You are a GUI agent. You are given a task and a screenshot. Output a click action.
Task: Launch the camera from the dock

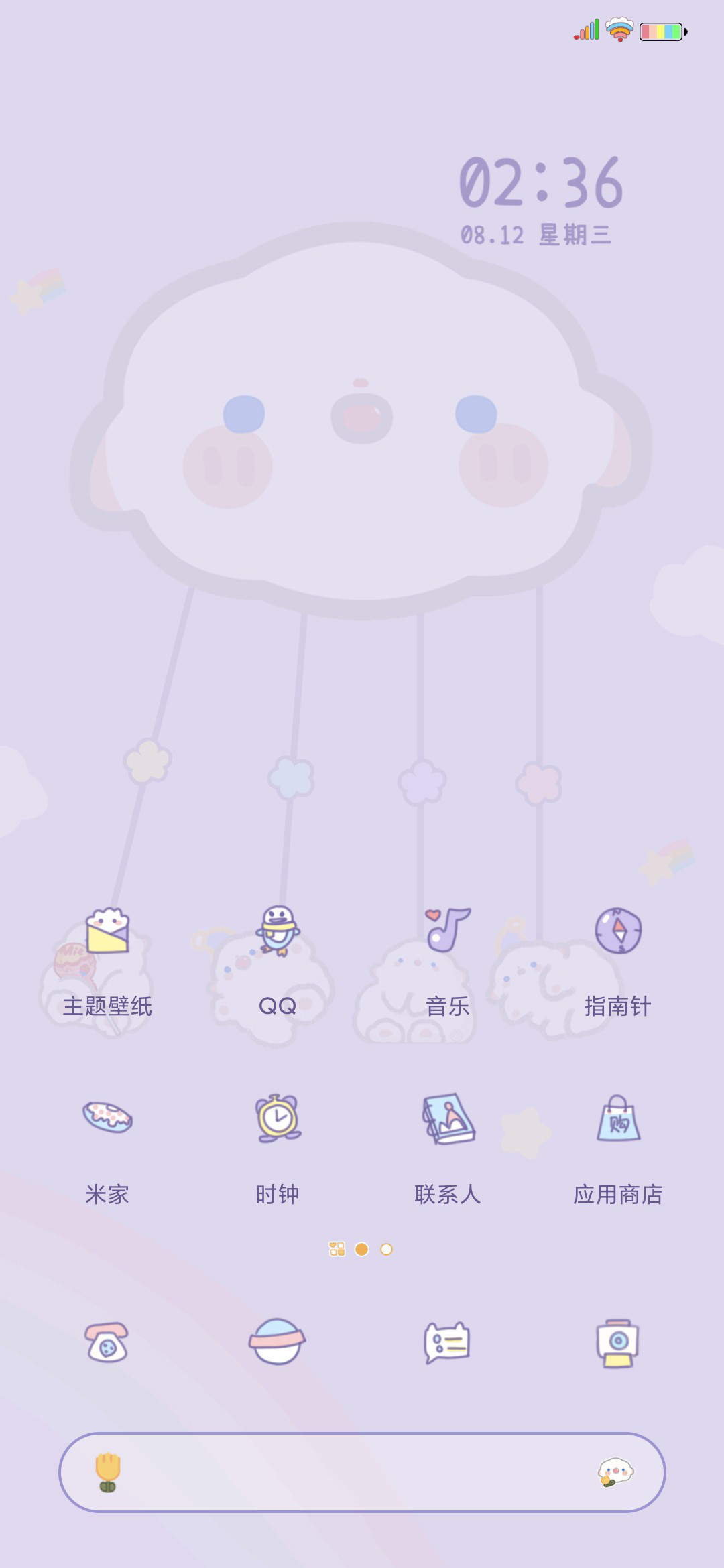click(618, 1343)
